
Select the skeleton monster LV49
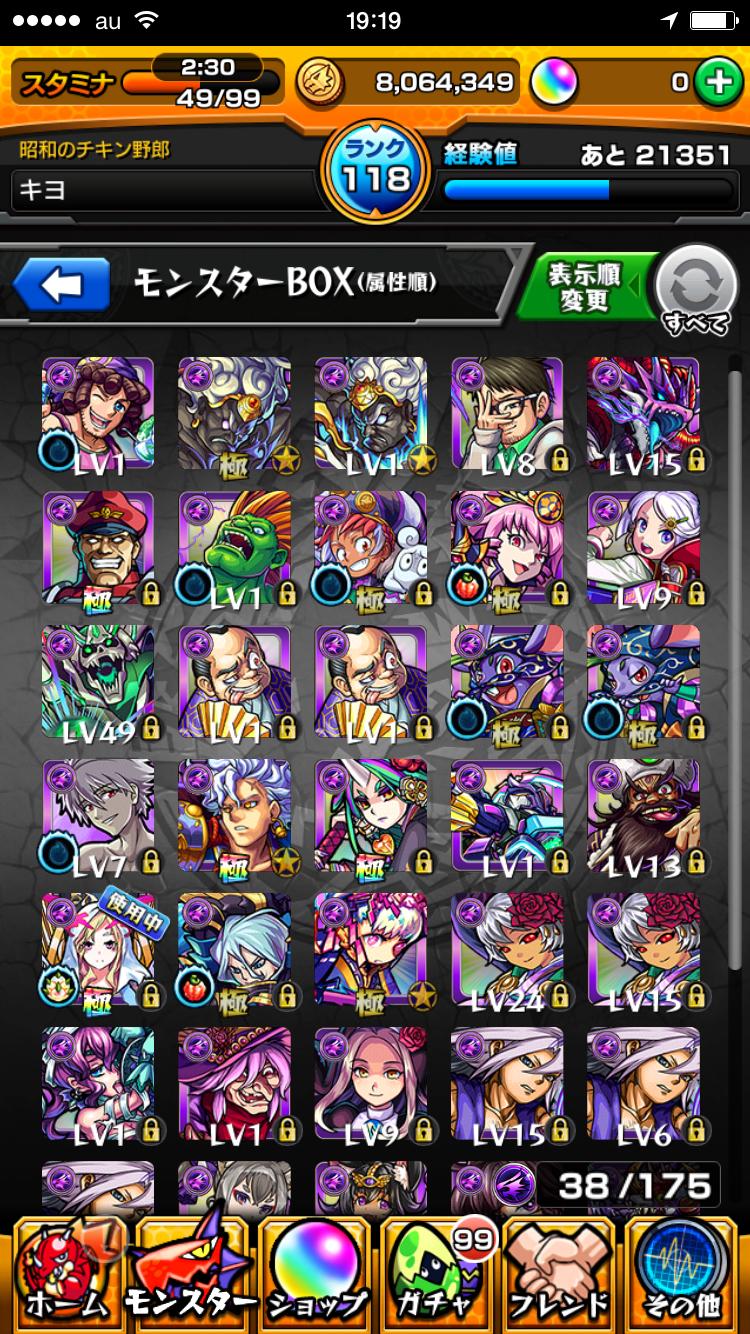point(98,682)
